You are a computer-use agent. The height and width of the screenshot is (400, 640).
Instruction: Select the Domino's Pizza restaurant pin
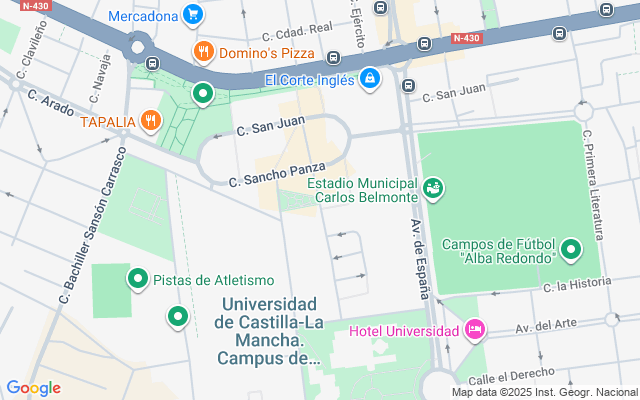(203, 52)
